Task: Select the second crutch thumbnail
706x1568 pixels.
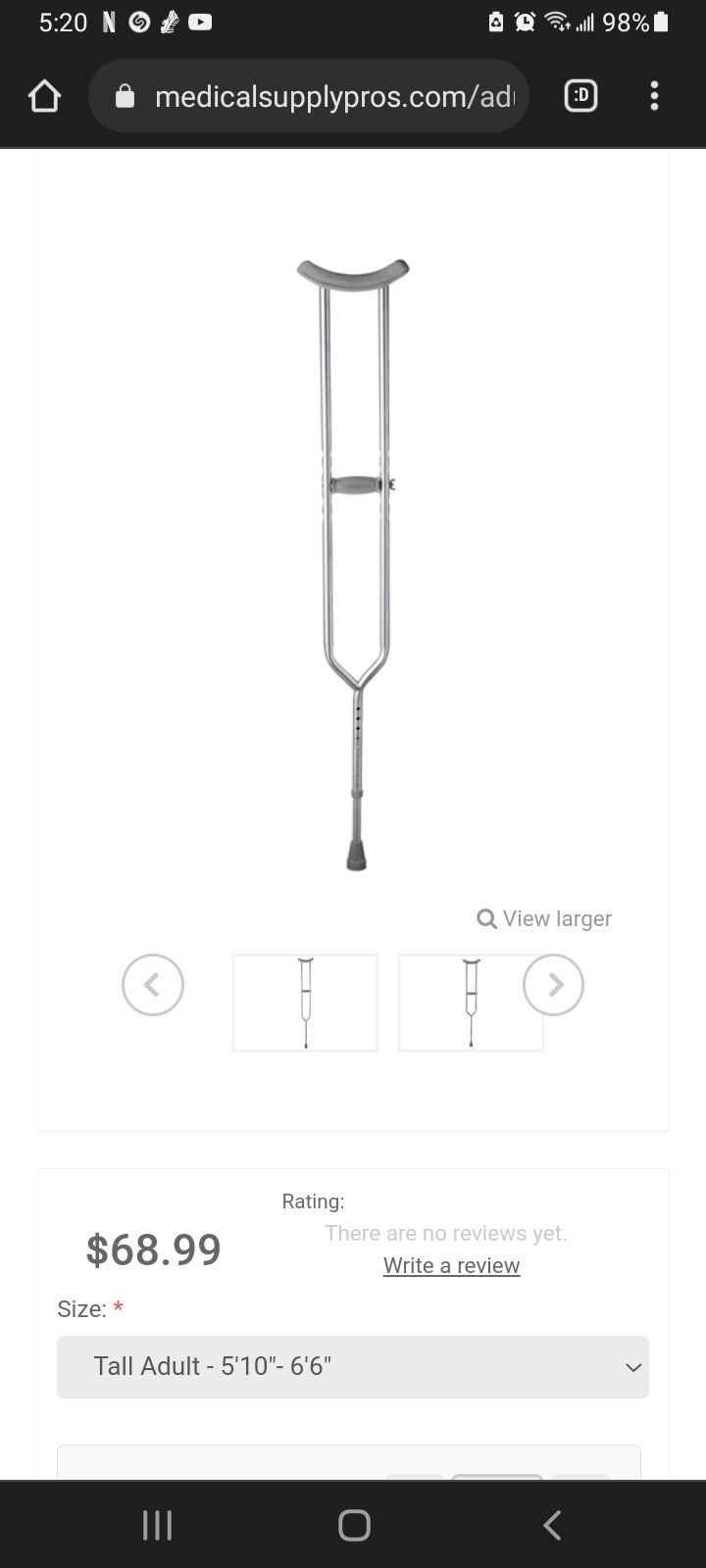Action: pos(471,1003)
